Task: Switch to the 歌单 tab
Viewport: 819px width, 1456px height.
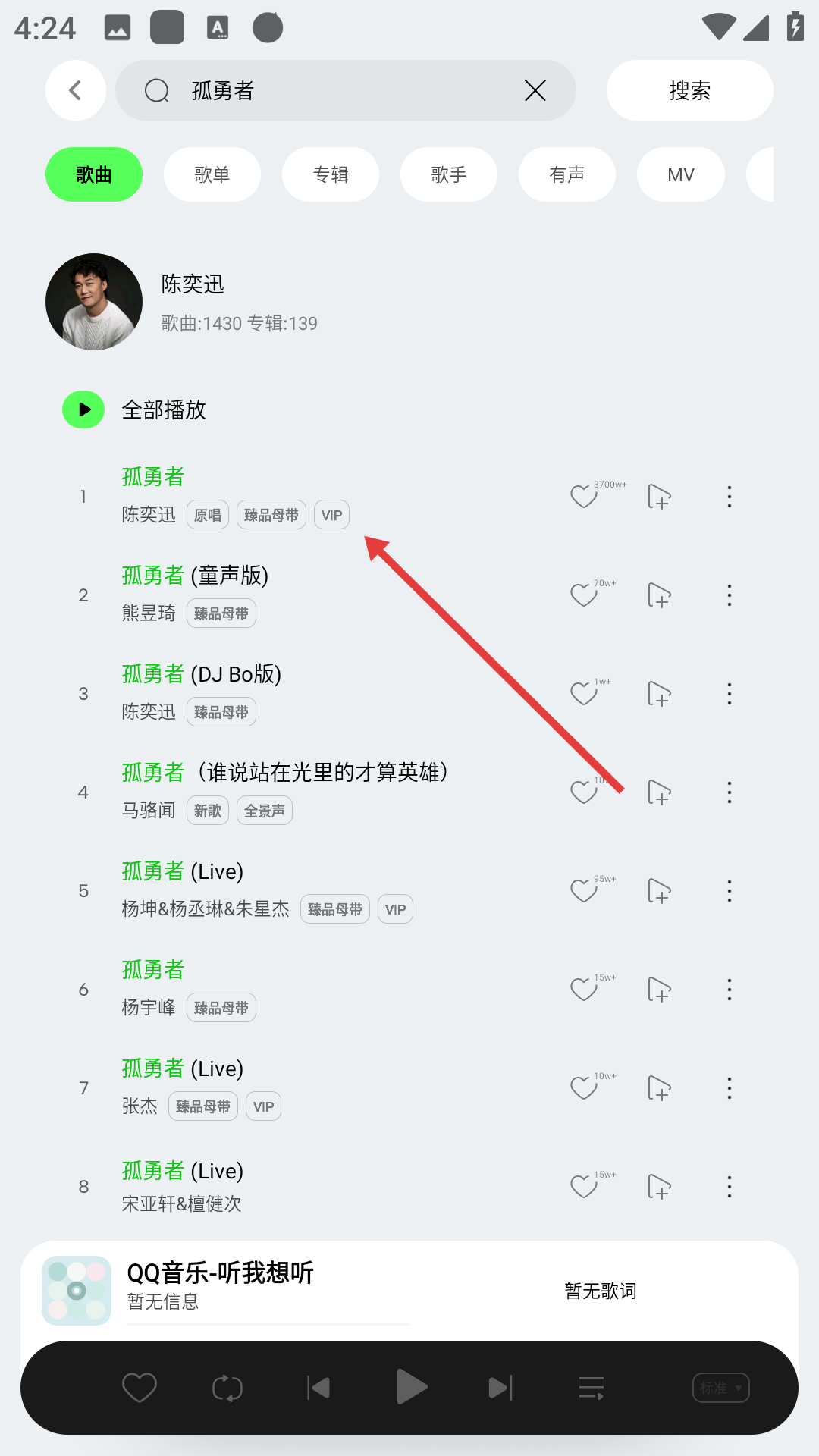Action: [212, 174]
